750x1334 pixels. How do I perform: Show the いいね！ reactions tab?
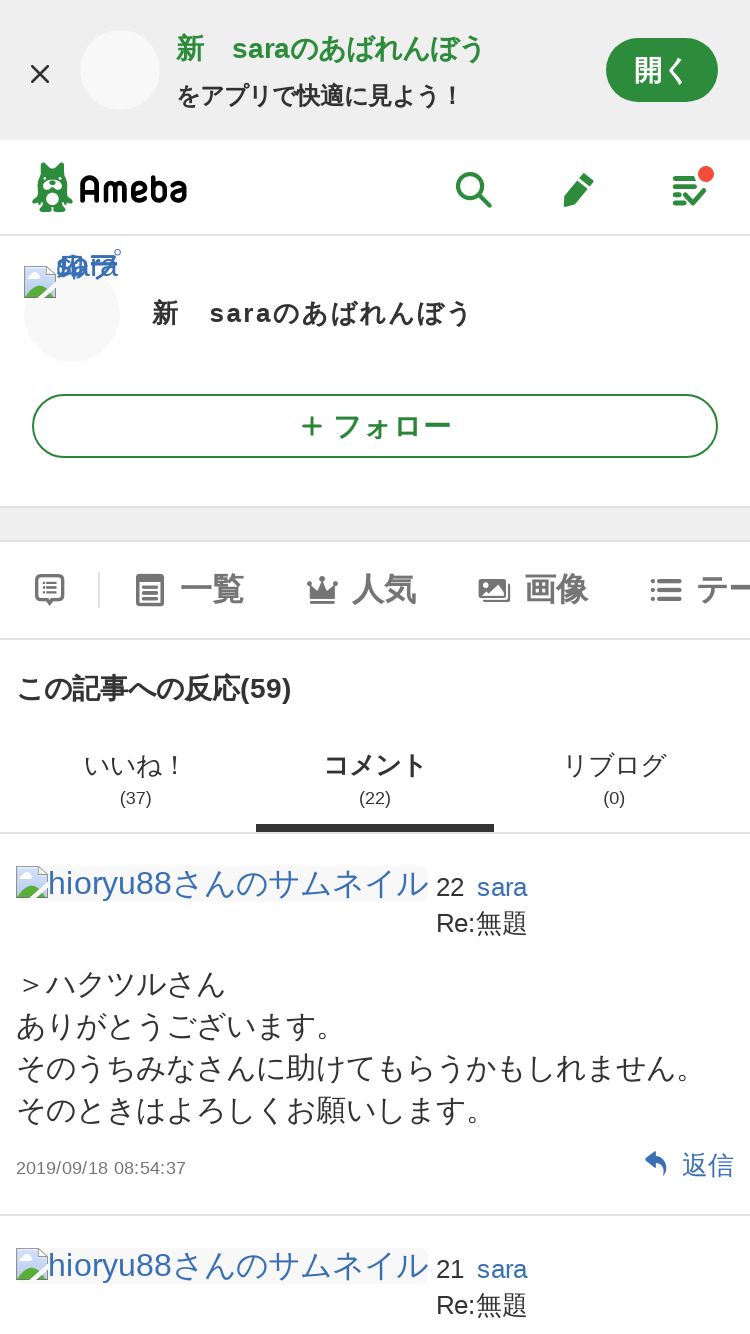tap(135, 779)
